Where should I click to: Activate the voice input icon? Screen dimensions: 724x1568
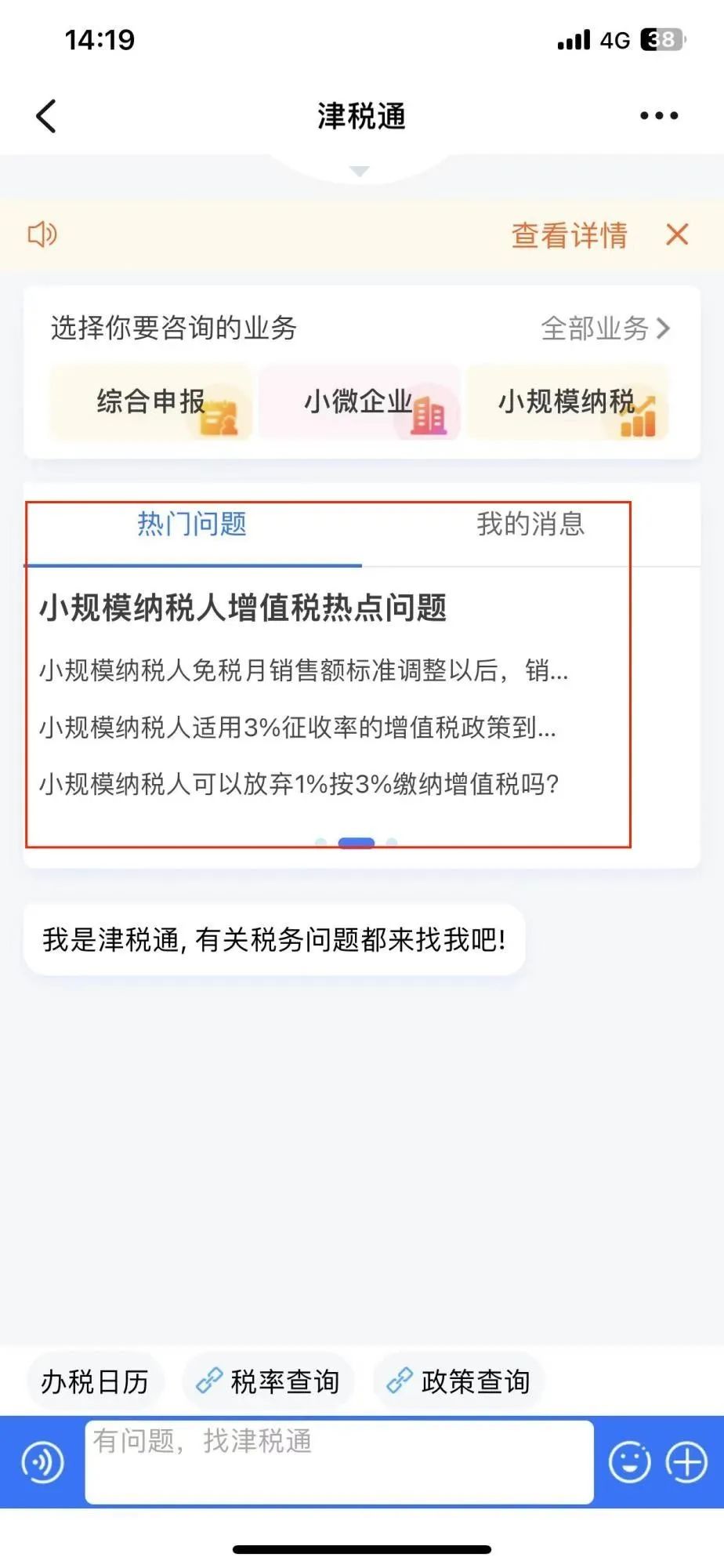(42, 1462)
